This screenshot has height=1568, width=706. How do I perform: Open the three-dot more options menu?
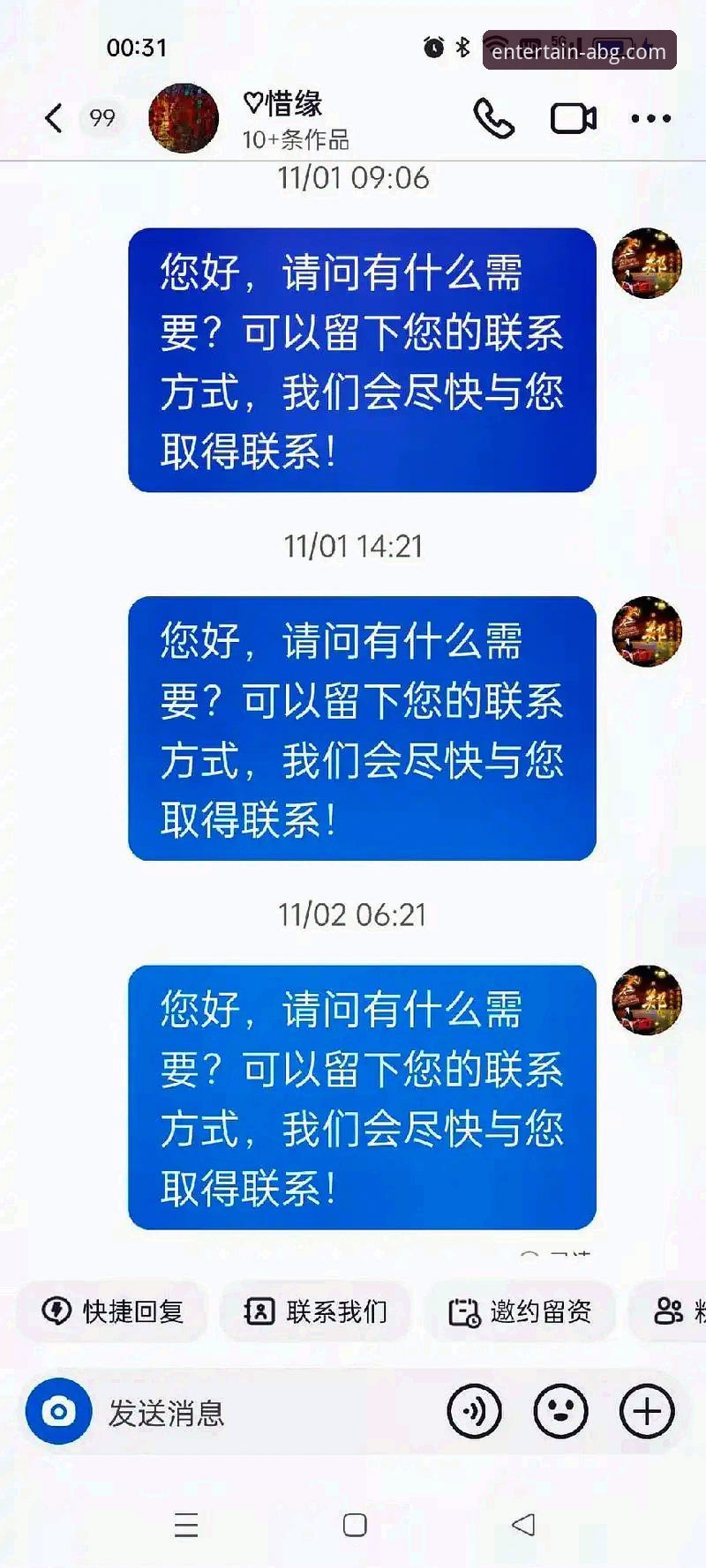(649, 117)
